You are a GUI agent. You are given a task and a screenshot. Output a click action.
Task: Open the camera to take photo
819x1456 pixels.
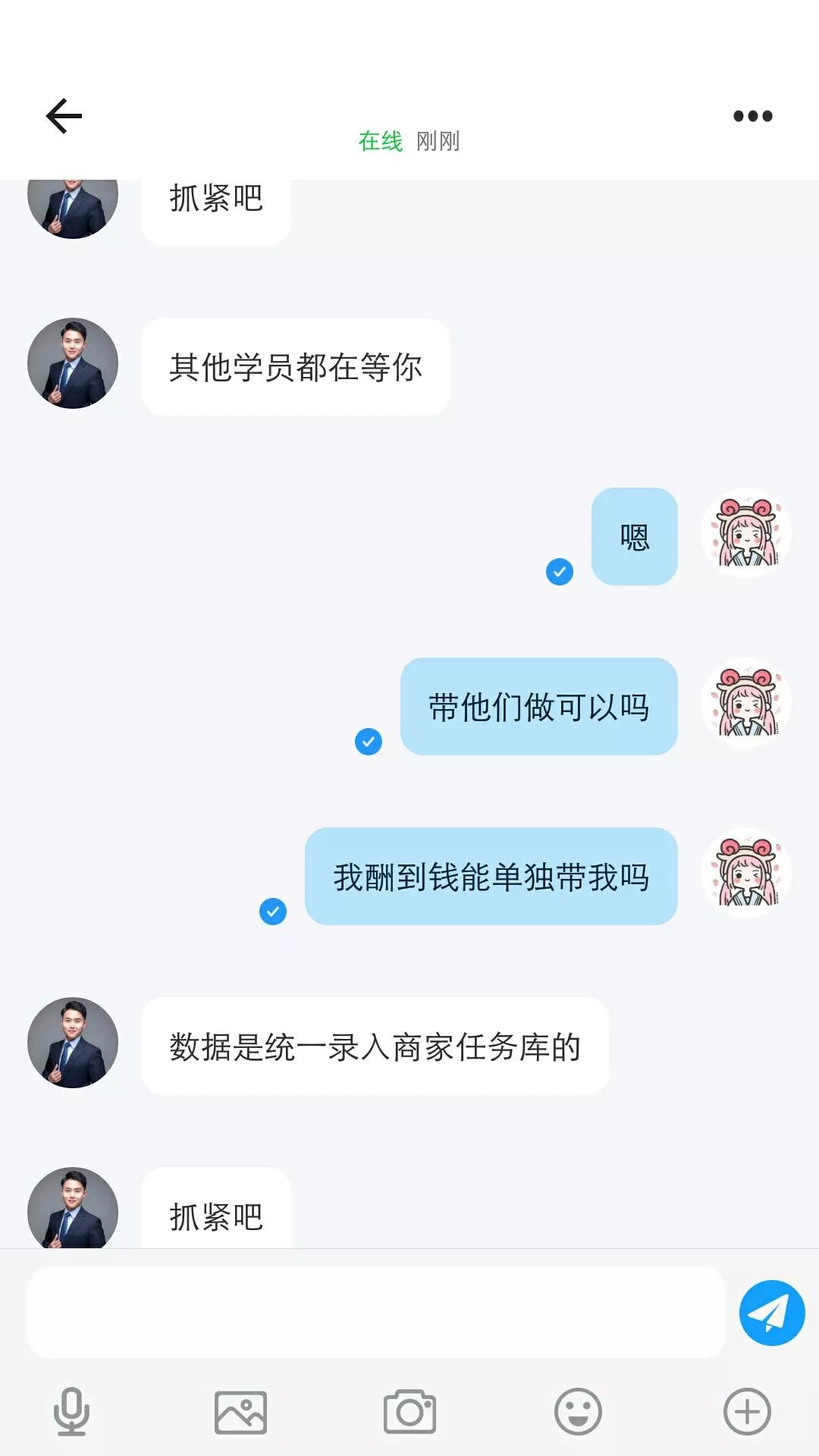(x=409, y=1411)
